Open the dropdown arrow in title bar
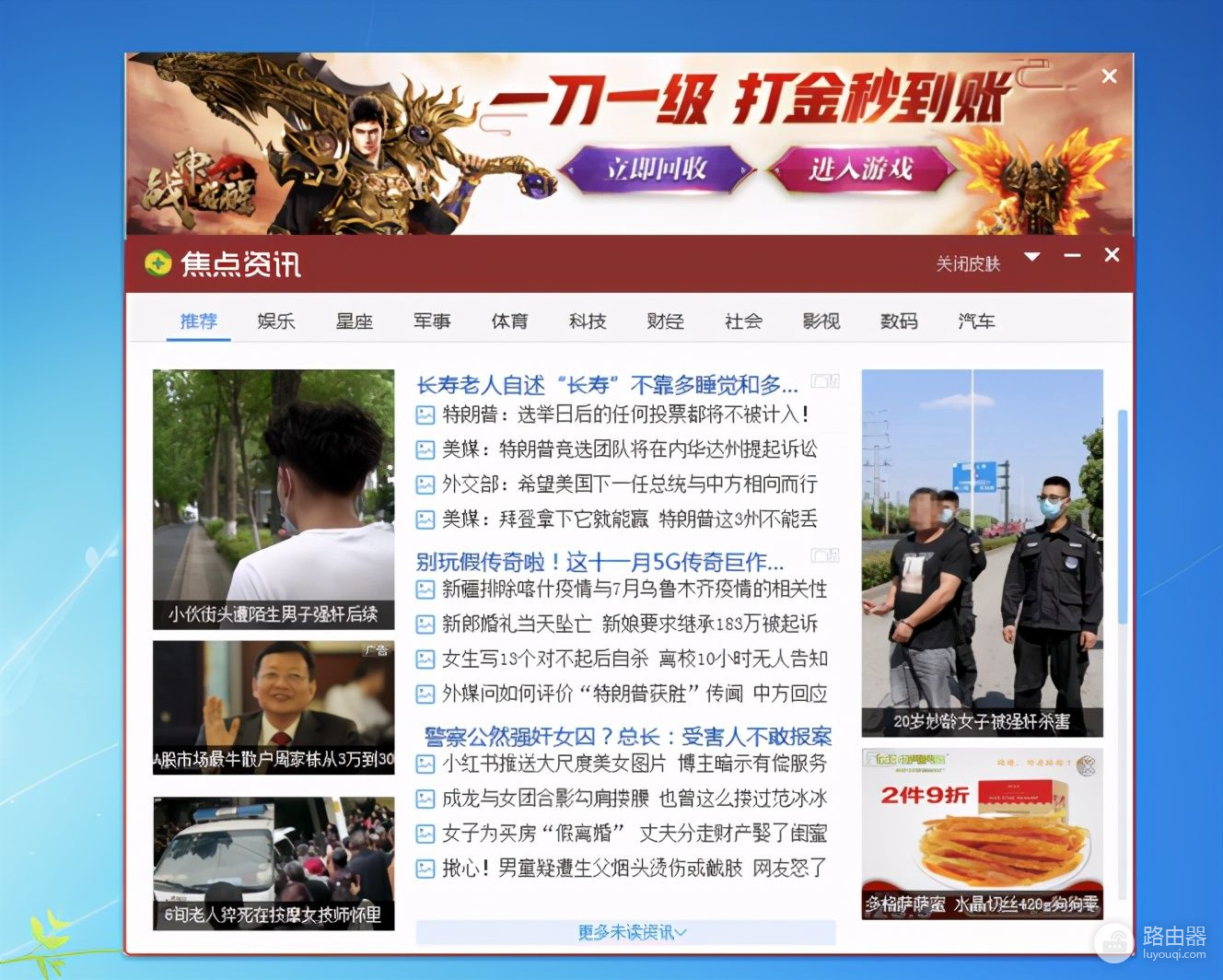 click(1032, 257)
